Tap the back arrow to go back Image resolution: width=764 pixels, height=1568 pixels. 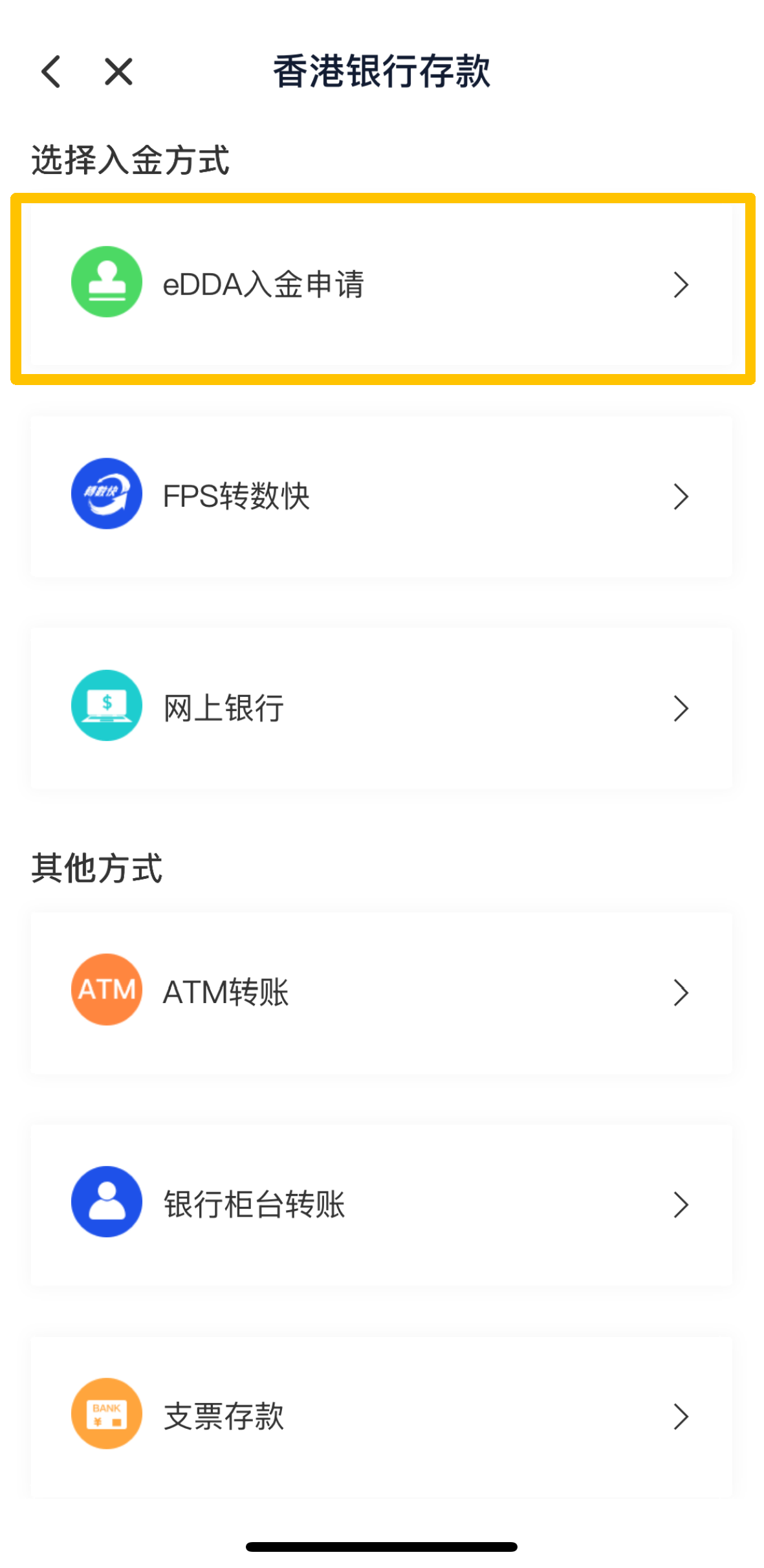pyautogui.click(x=50, y=72)
